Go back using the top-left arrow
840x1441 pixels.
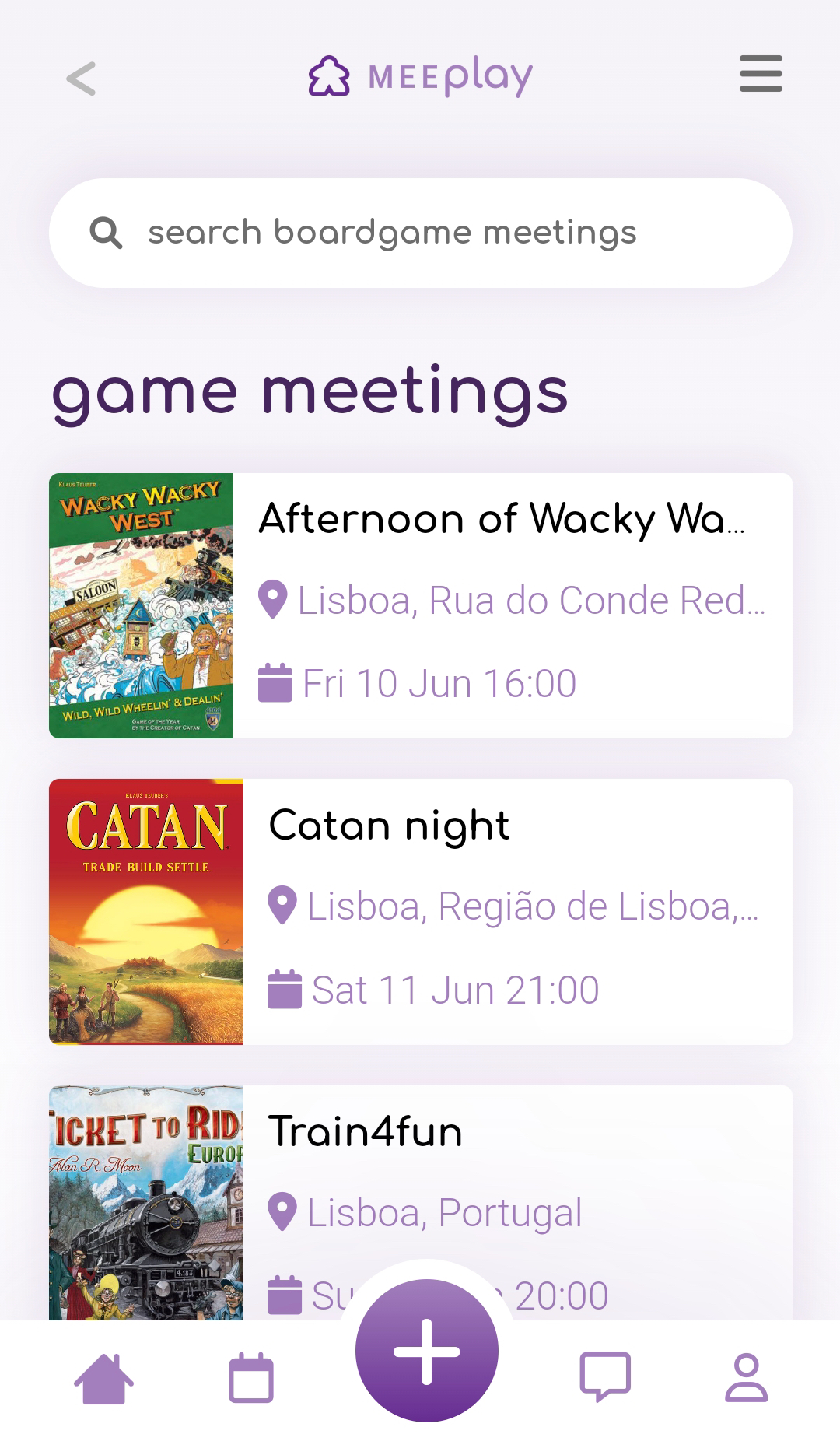pos(81,79)
